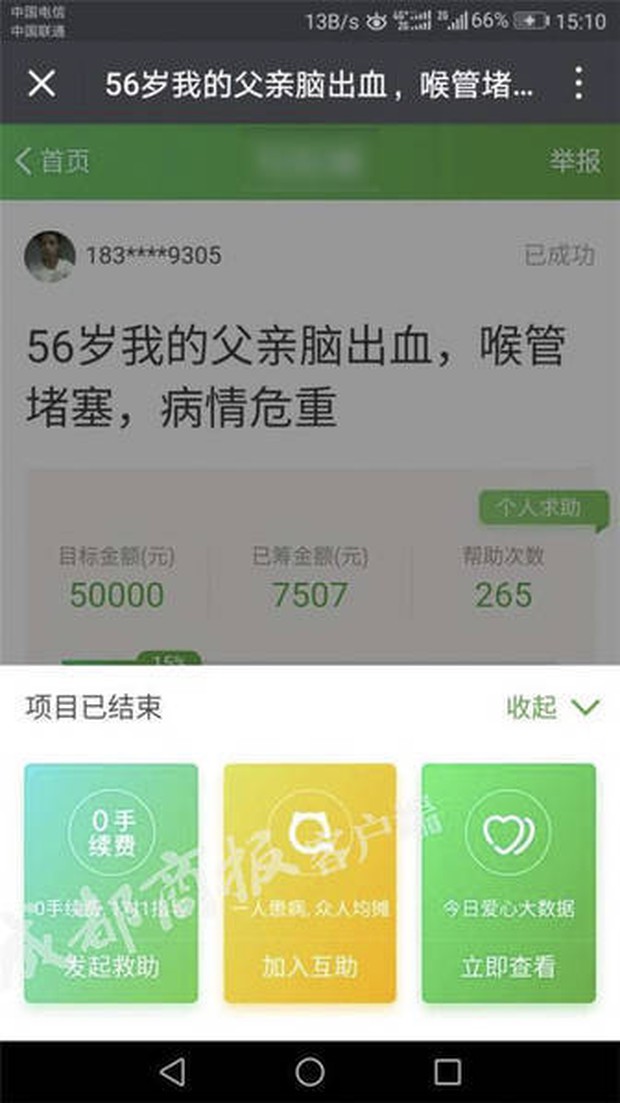620x1103 pixels.
Task: Open the 发起救助 card
Action: click(x=111, y=883)
